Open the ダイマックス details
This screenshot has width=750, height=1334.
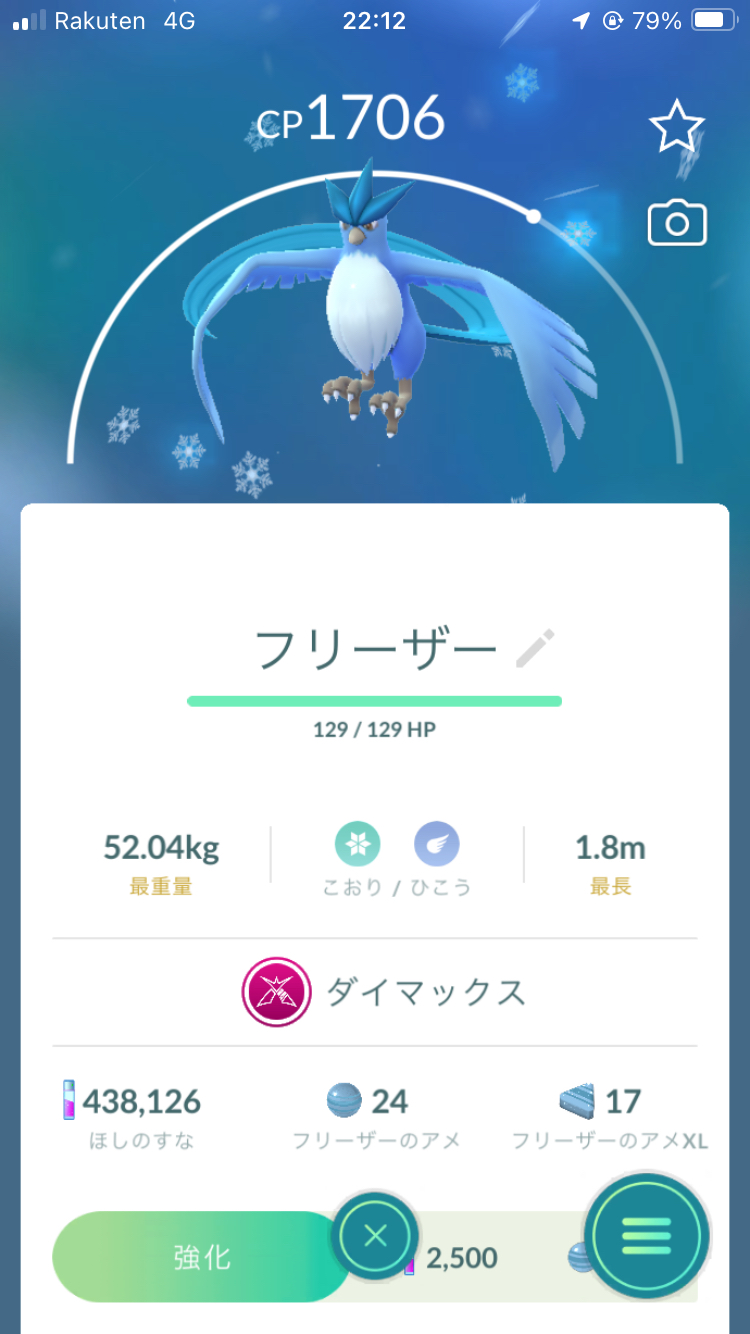tap(384, 992)
